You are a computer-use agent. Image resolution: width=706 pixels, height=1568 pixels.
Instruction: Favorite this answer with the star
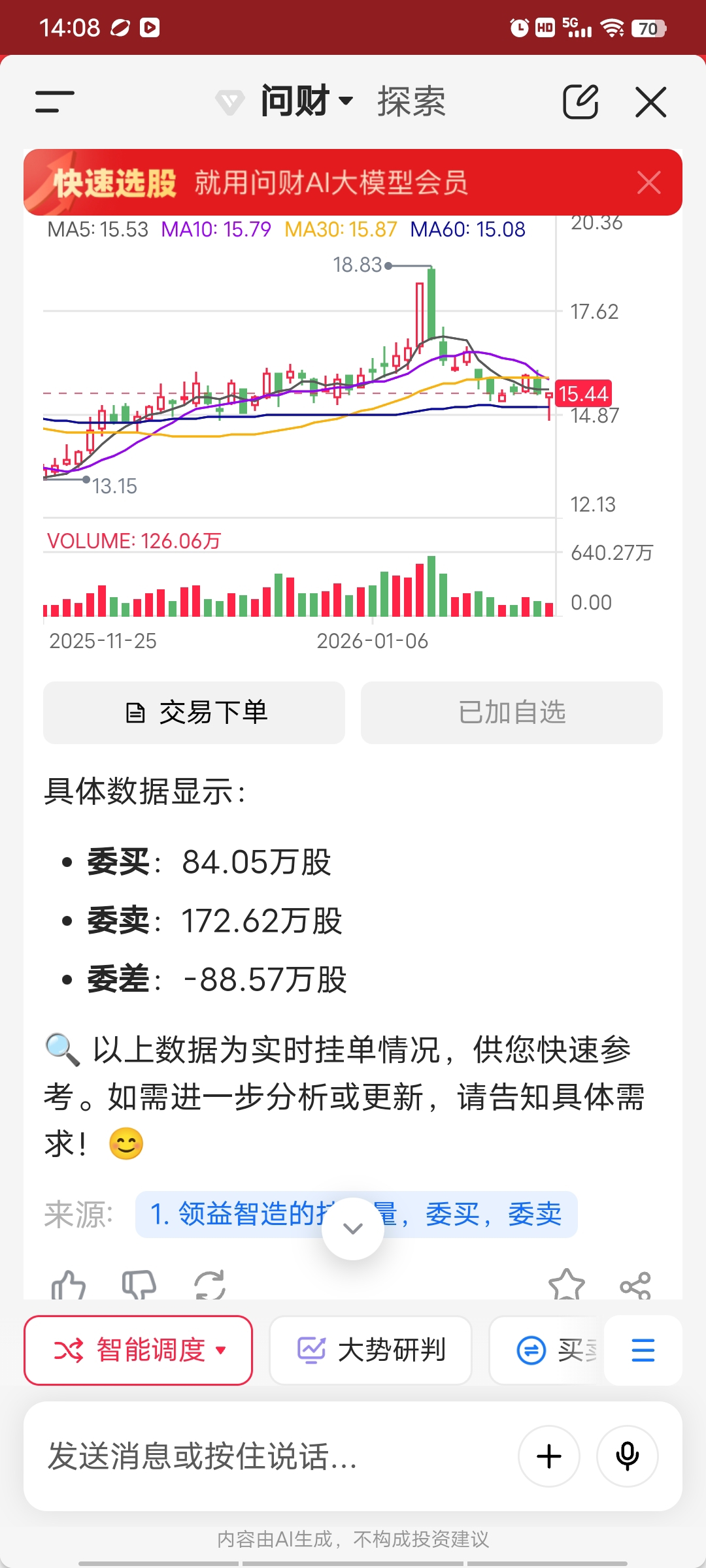(x=566, y=1286)
